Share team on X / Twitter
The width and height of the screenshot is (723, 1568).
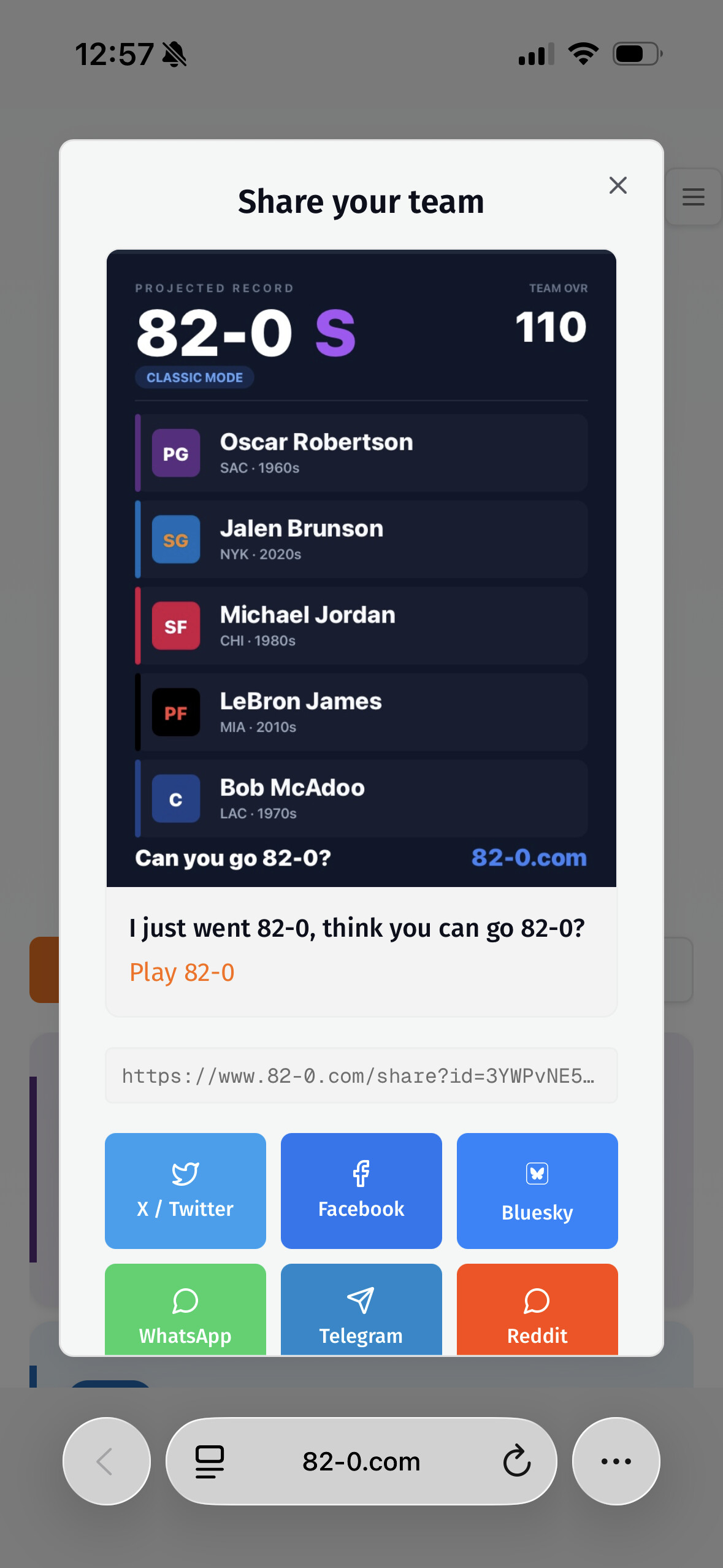185,1191
